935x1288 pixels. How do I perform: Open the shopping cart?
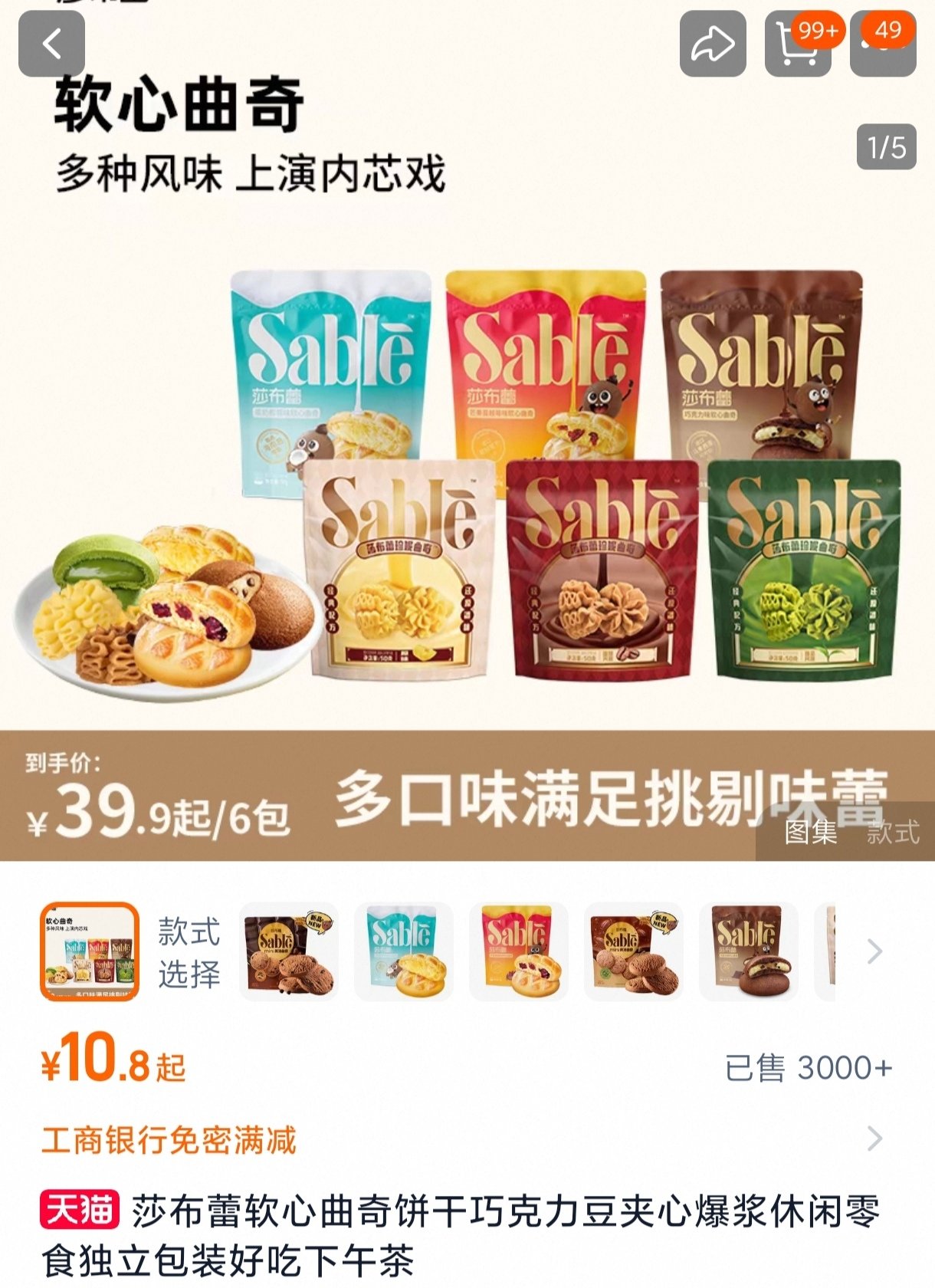click(x=798, y=44)
